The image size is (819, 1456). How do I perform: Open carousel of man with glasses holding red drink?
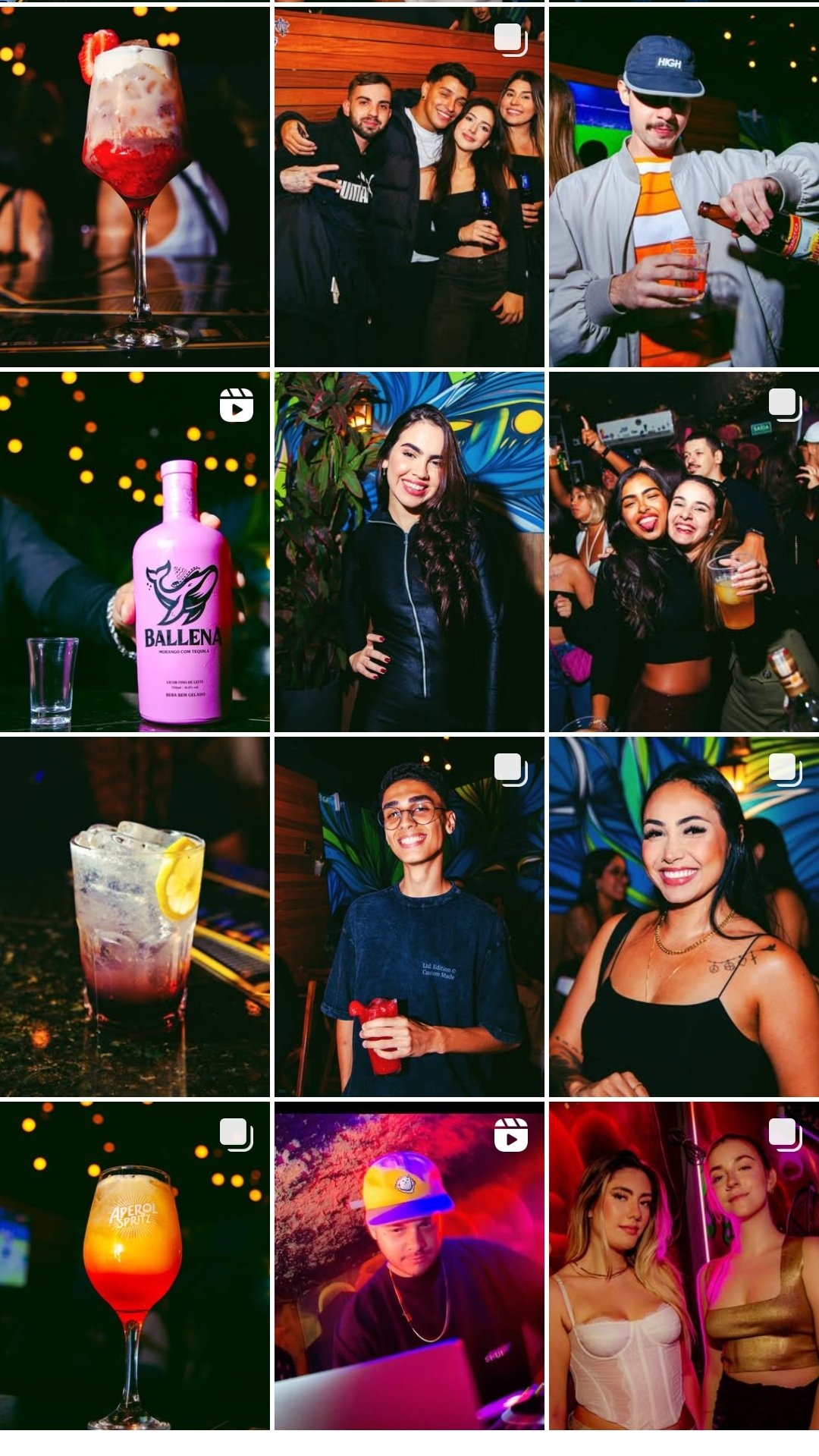409,917
